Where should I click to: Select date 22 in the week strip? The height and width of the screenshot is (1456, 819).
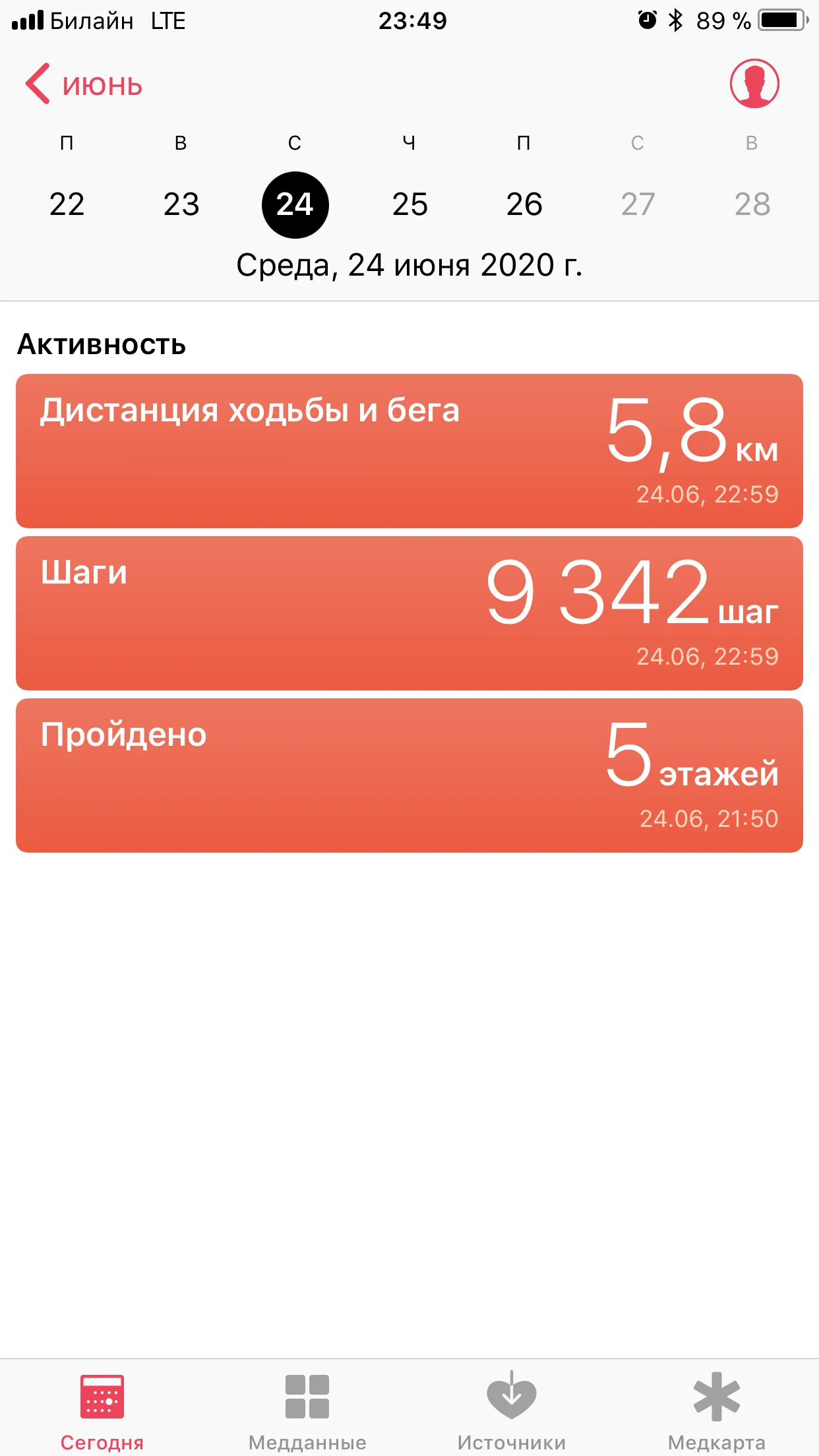point(67,204)
